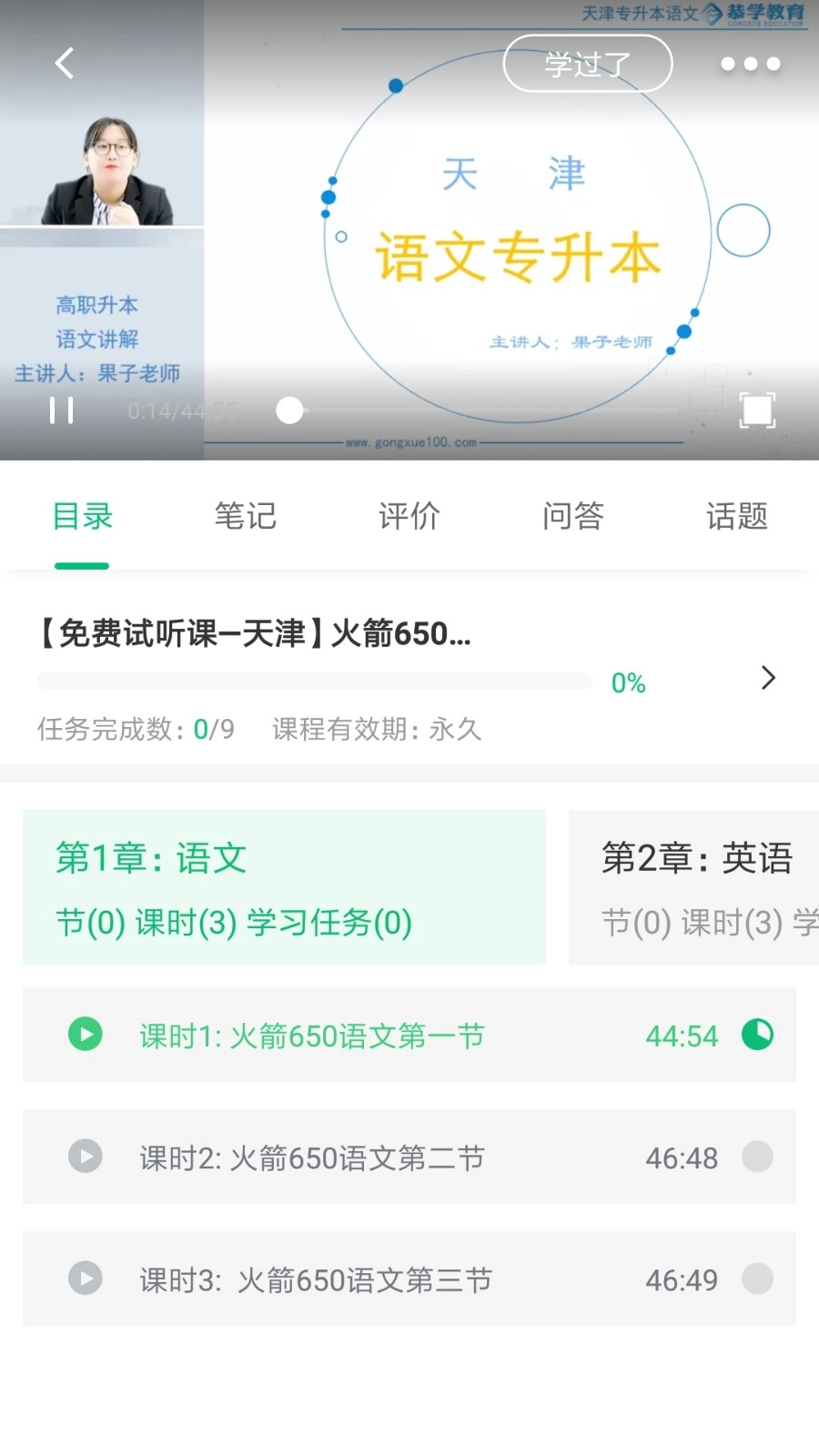The image size is (819, 1456).
Task: Click the play icon beside 课时3
Action: (85, 1279)
